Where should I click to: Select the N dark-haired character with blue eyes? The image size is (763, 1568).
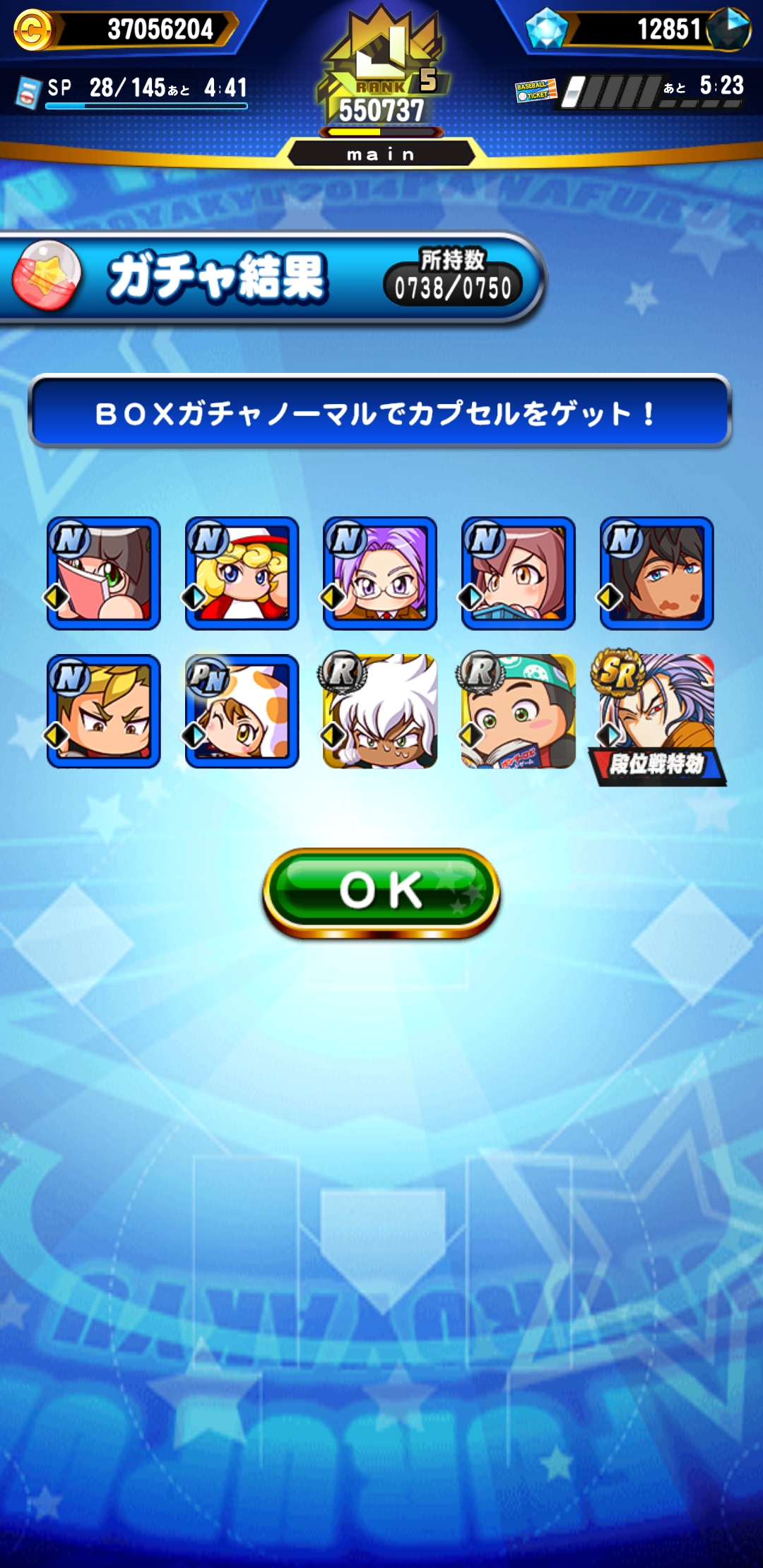tap(657, 574)
